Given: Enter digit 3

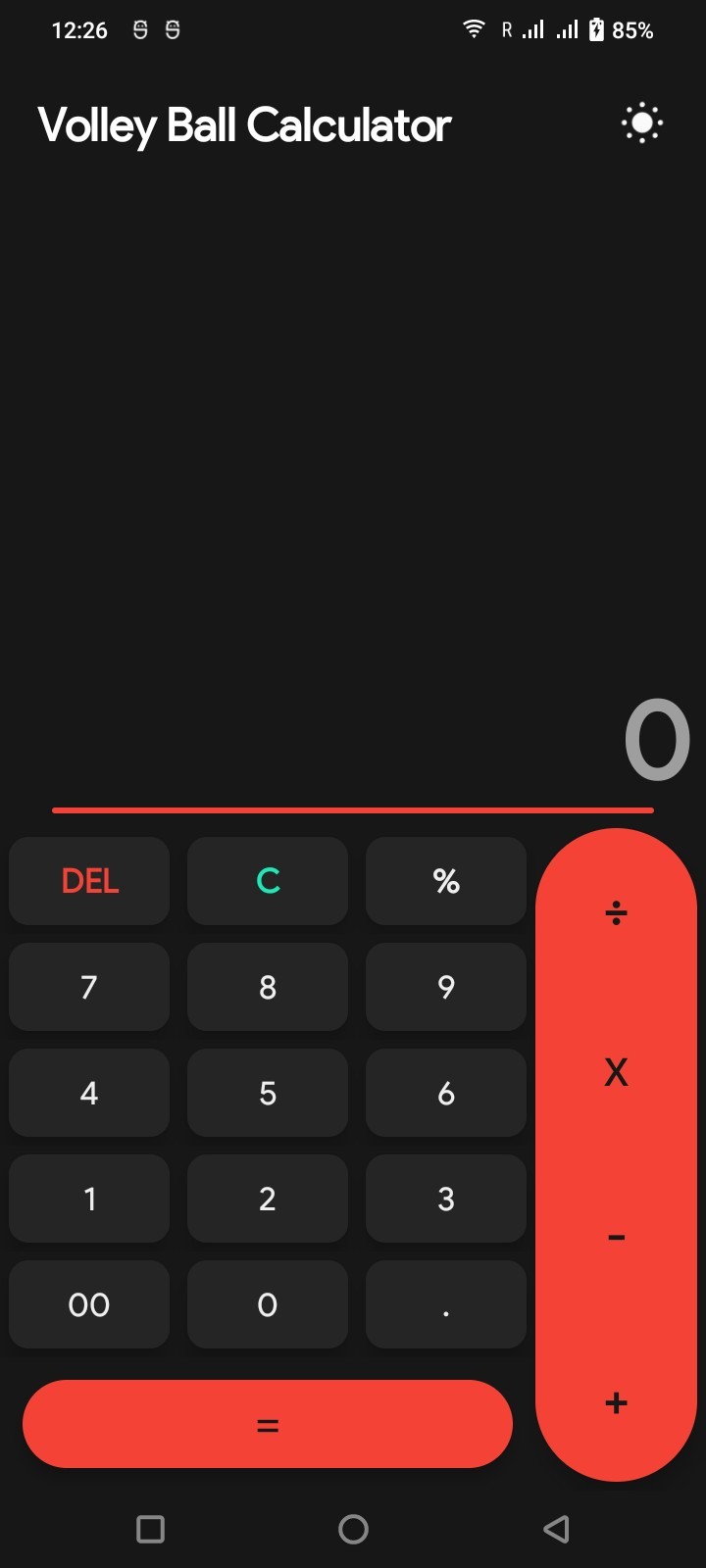Looking at the screenshot, I should click(x=446, y=1199).
